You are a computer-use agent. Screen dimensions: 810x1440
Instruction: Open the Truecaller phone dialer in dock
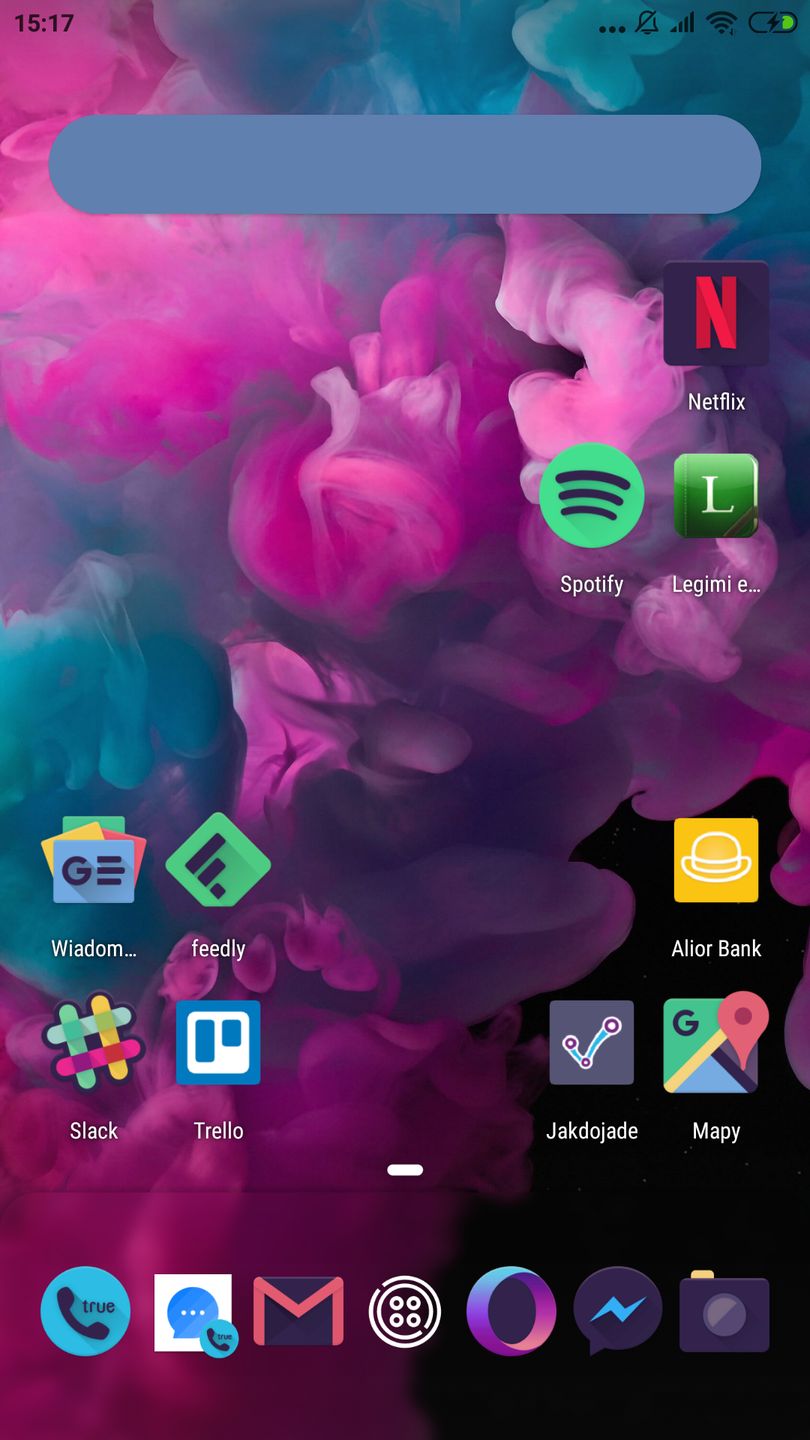coord(85,1311)
